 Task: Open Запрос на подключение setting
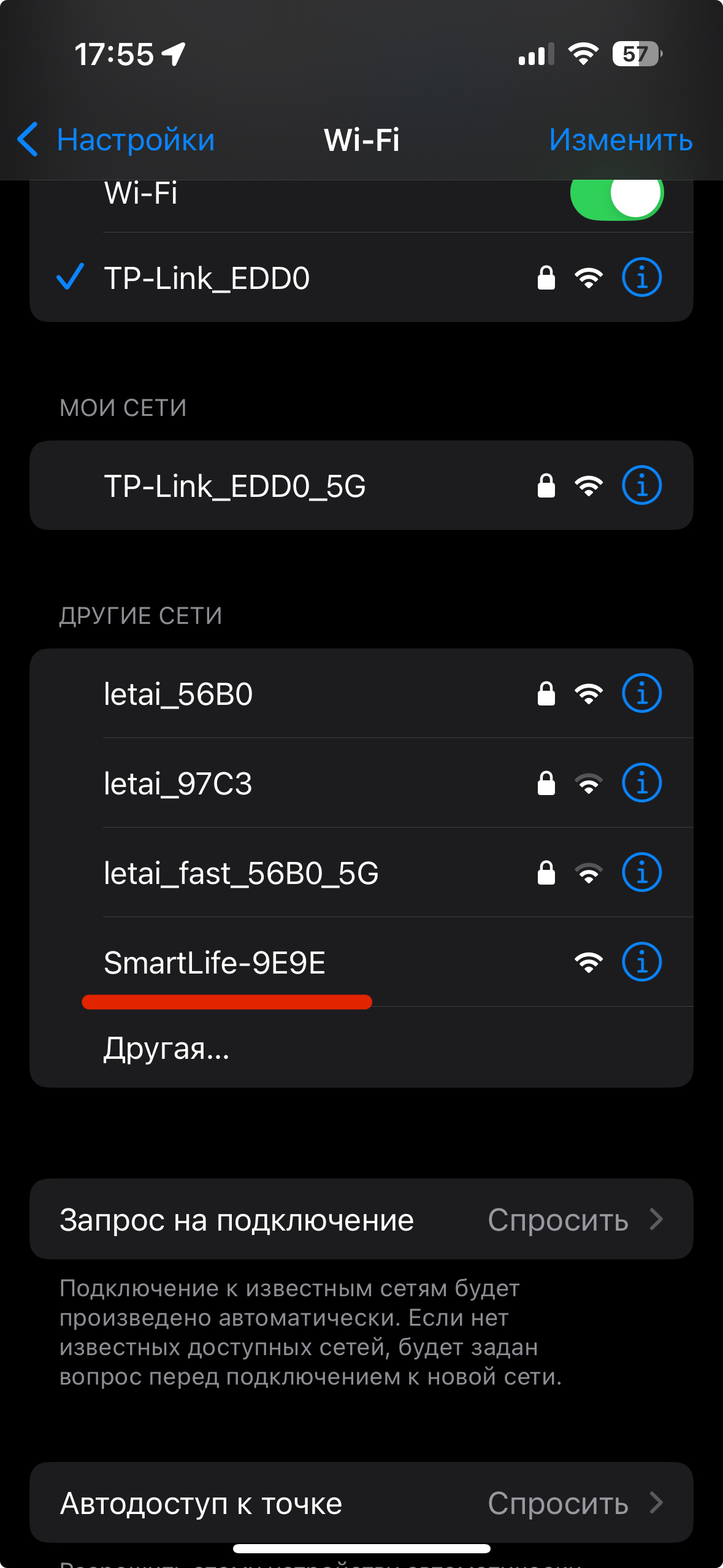coord(361,1220)
